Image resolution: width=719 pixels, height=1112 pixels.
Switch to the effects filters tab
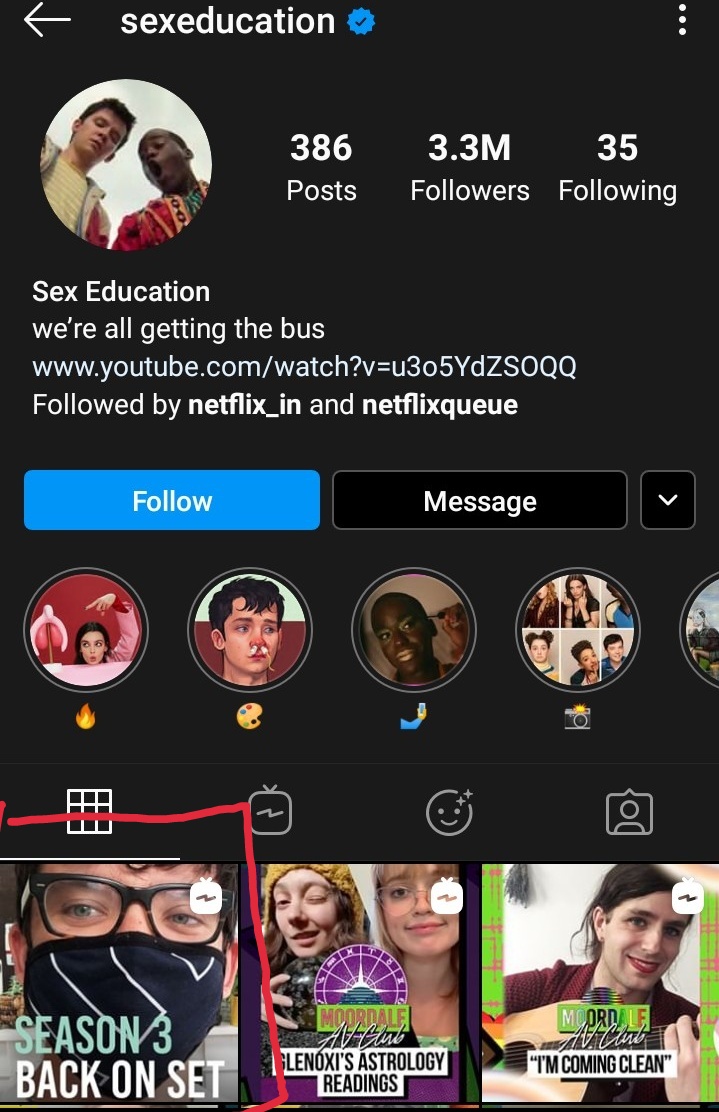[449, 811]
